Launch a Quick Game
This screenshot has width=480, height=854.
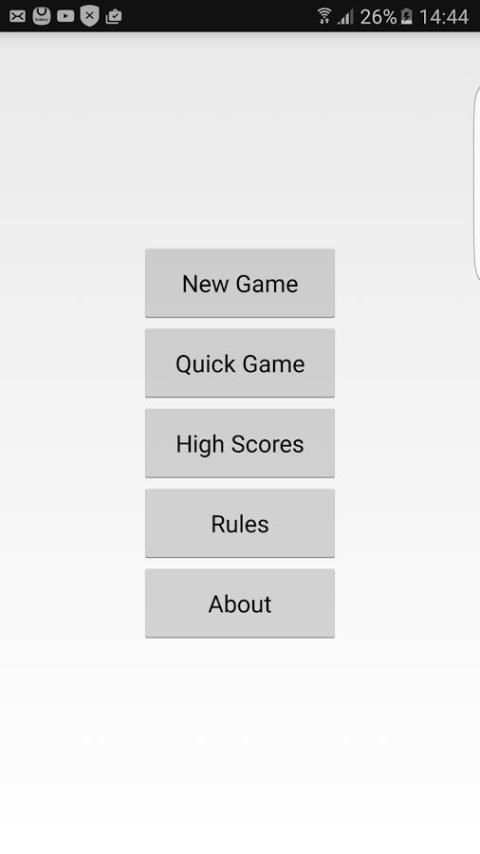(x=240, y=363)
